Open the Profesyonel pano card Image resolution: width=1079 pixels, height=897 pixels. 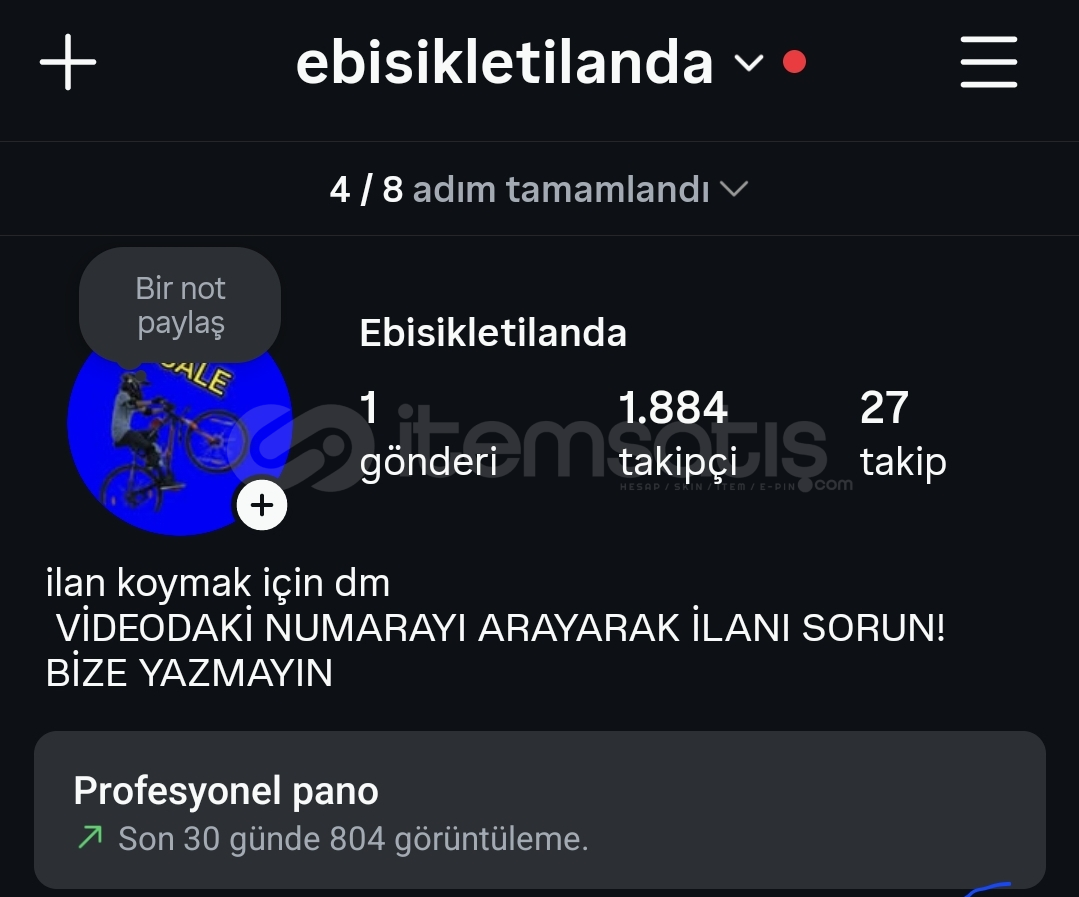pyautogui.click(x=539, y=810)
